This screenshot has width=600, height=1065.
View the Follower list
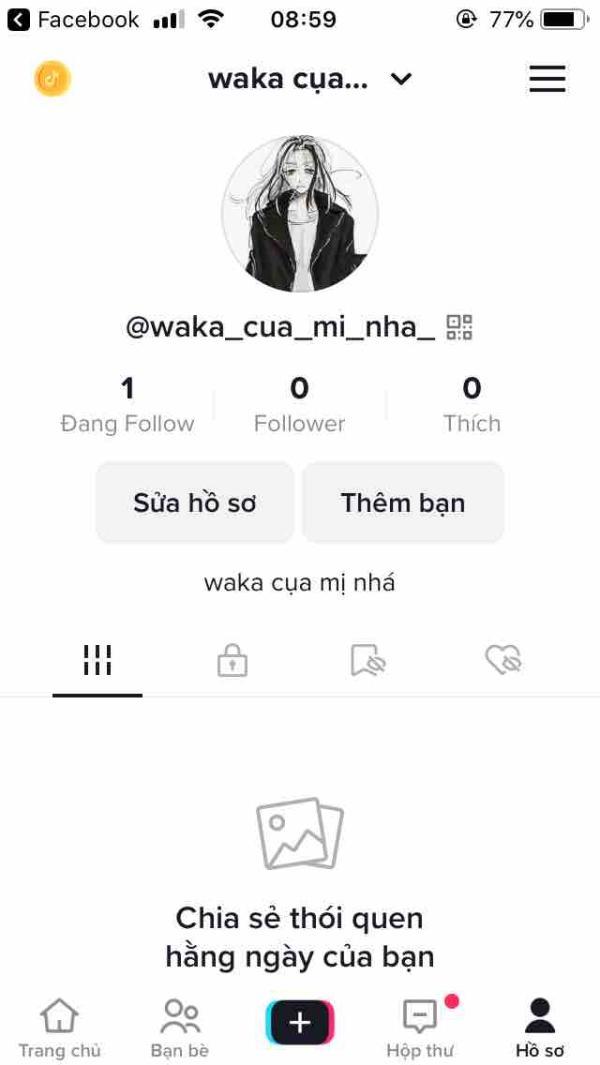pyautogui.click(x=299, y=404)
